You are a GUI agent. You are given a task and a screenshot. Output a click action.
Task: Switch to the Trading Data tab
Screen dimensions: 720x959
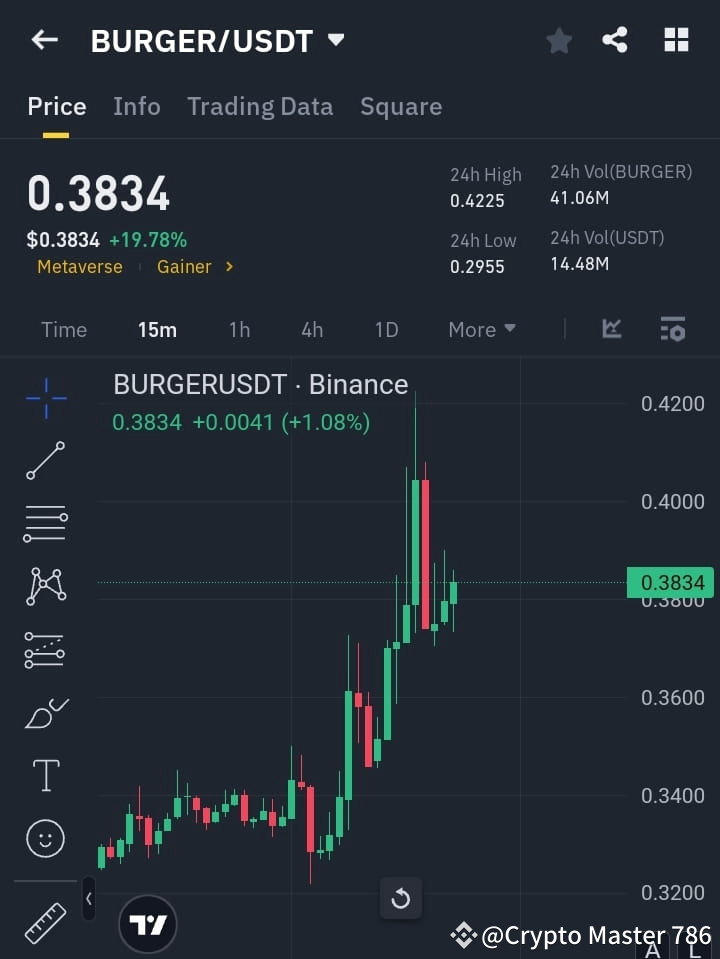click(x=260, y=106)
